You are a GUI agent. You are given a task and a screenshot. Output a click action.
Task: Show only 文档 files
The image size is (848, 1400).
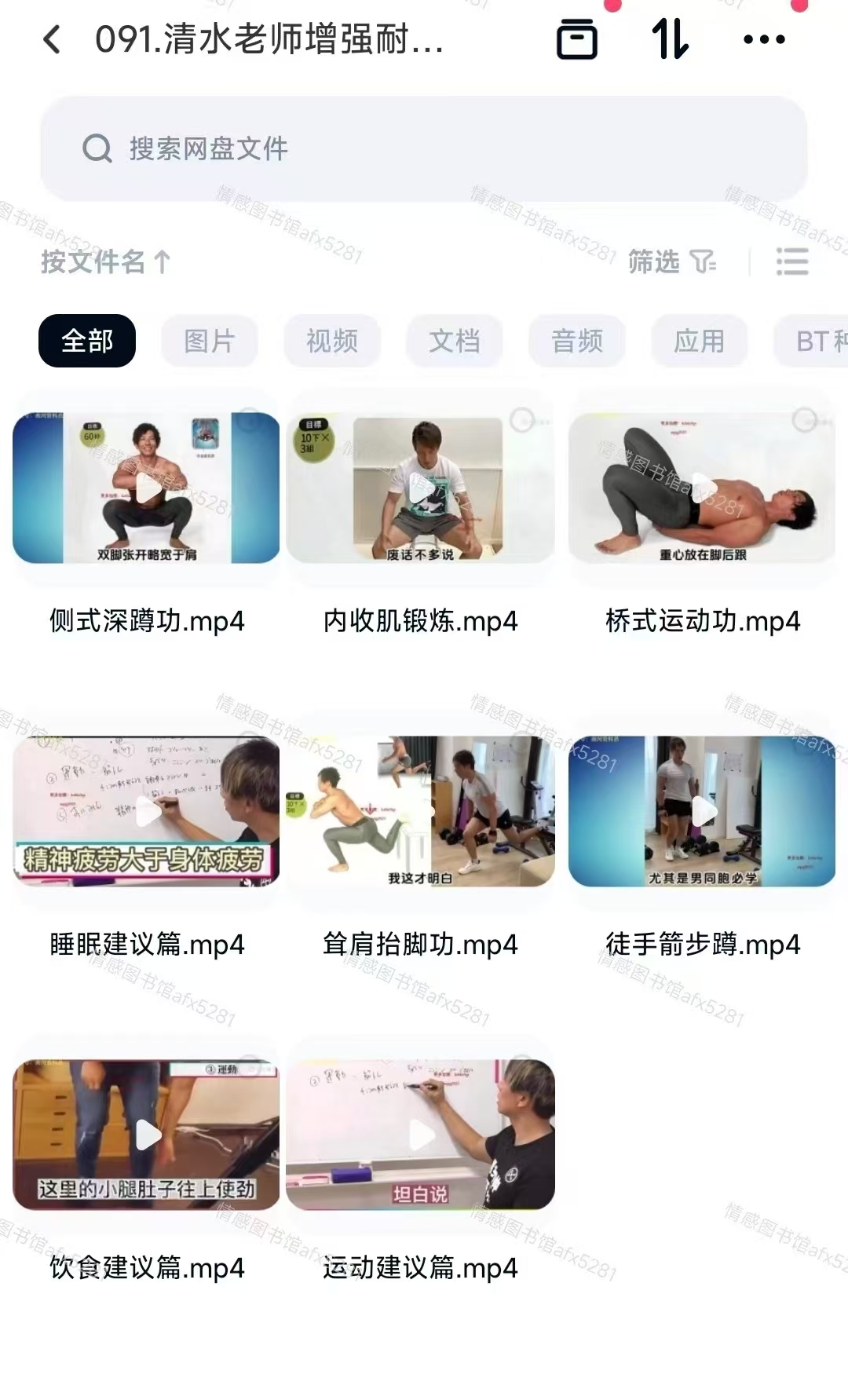pos(455,341)
